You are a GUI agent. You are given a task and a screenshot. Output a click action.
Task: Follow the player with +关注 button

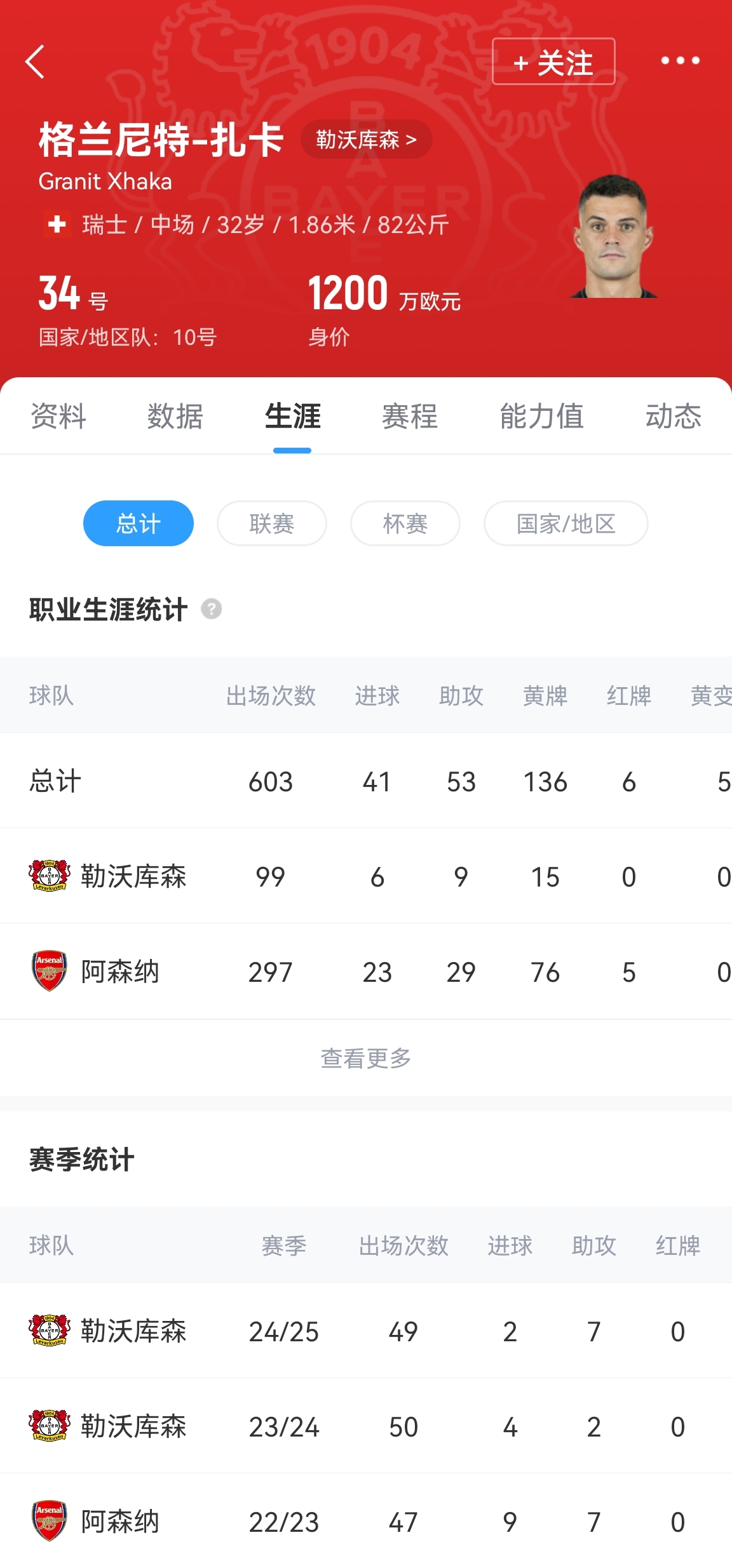(x=553, y=62)
